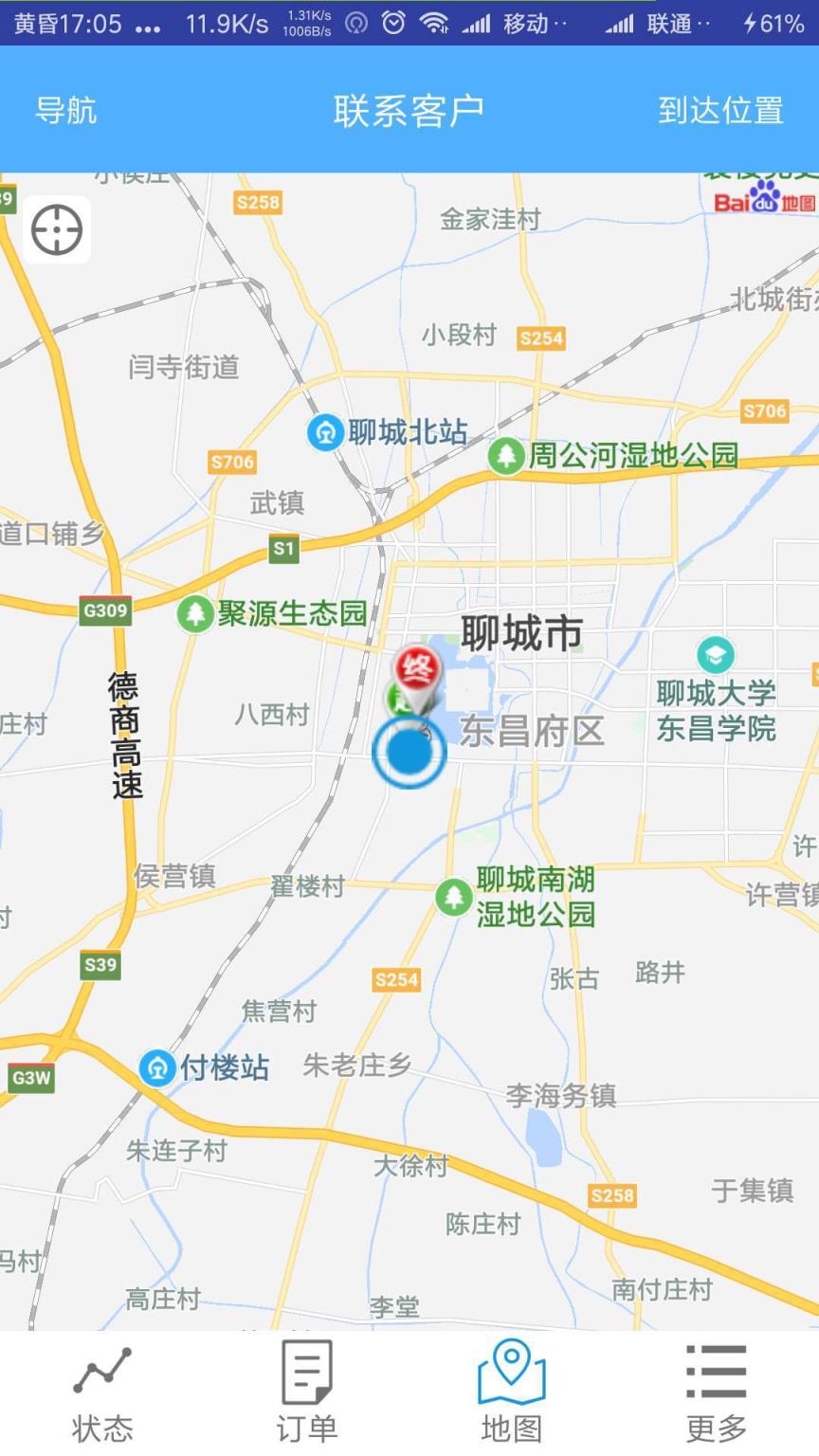Tap the 联系客户 title to contact customer
The height and width of the screenshot is (1456, 819).
click(x=409, y=109)
